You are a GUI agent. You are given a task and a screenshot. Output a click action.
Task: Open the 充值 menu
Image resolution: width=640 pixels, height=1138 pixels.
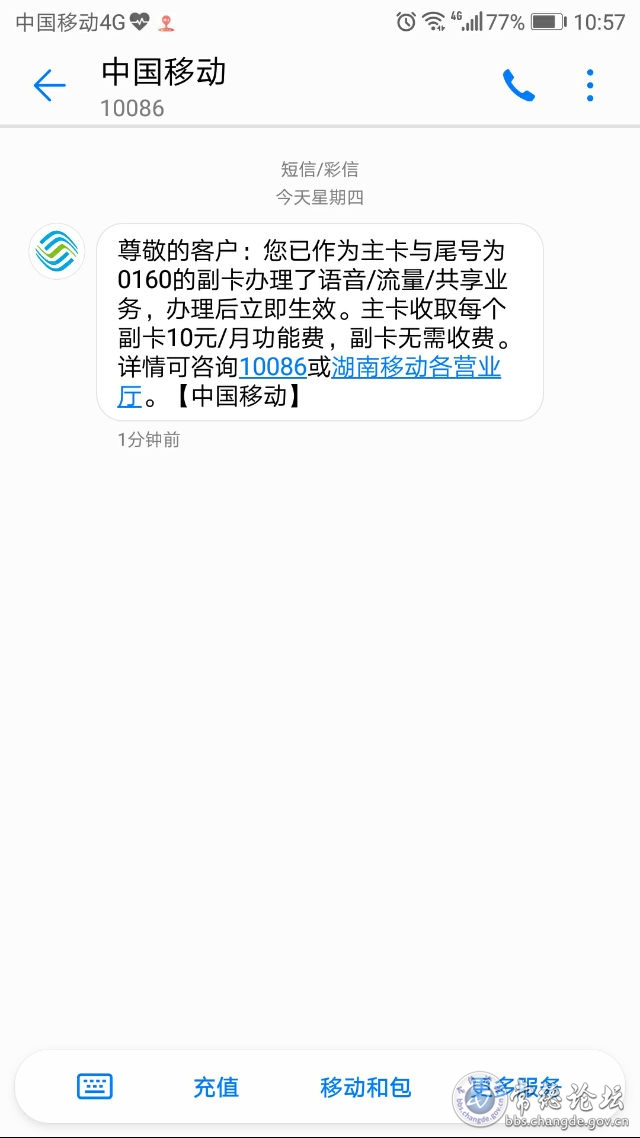(216, 1087)
